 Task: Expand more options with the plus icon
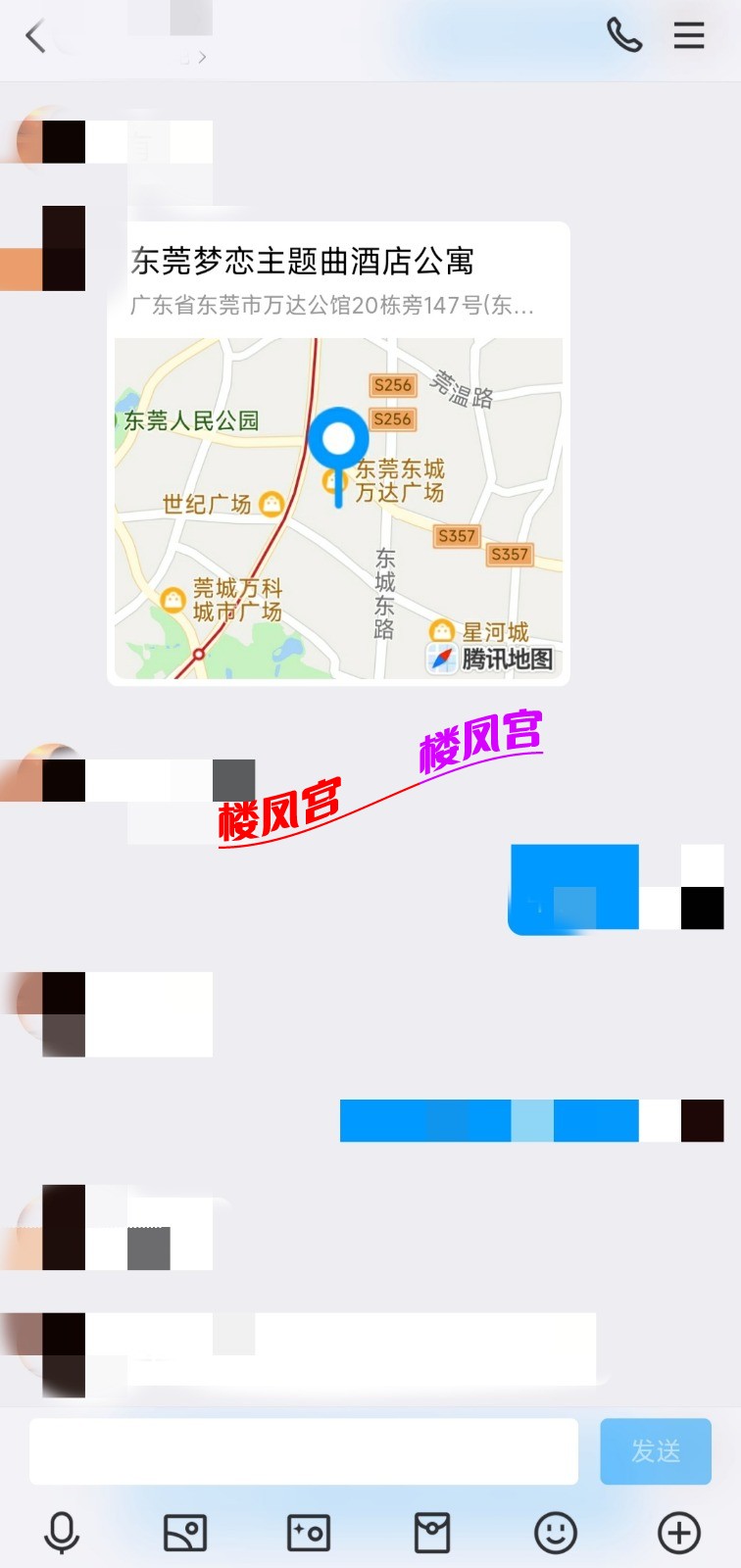(x=678, y=1532)
